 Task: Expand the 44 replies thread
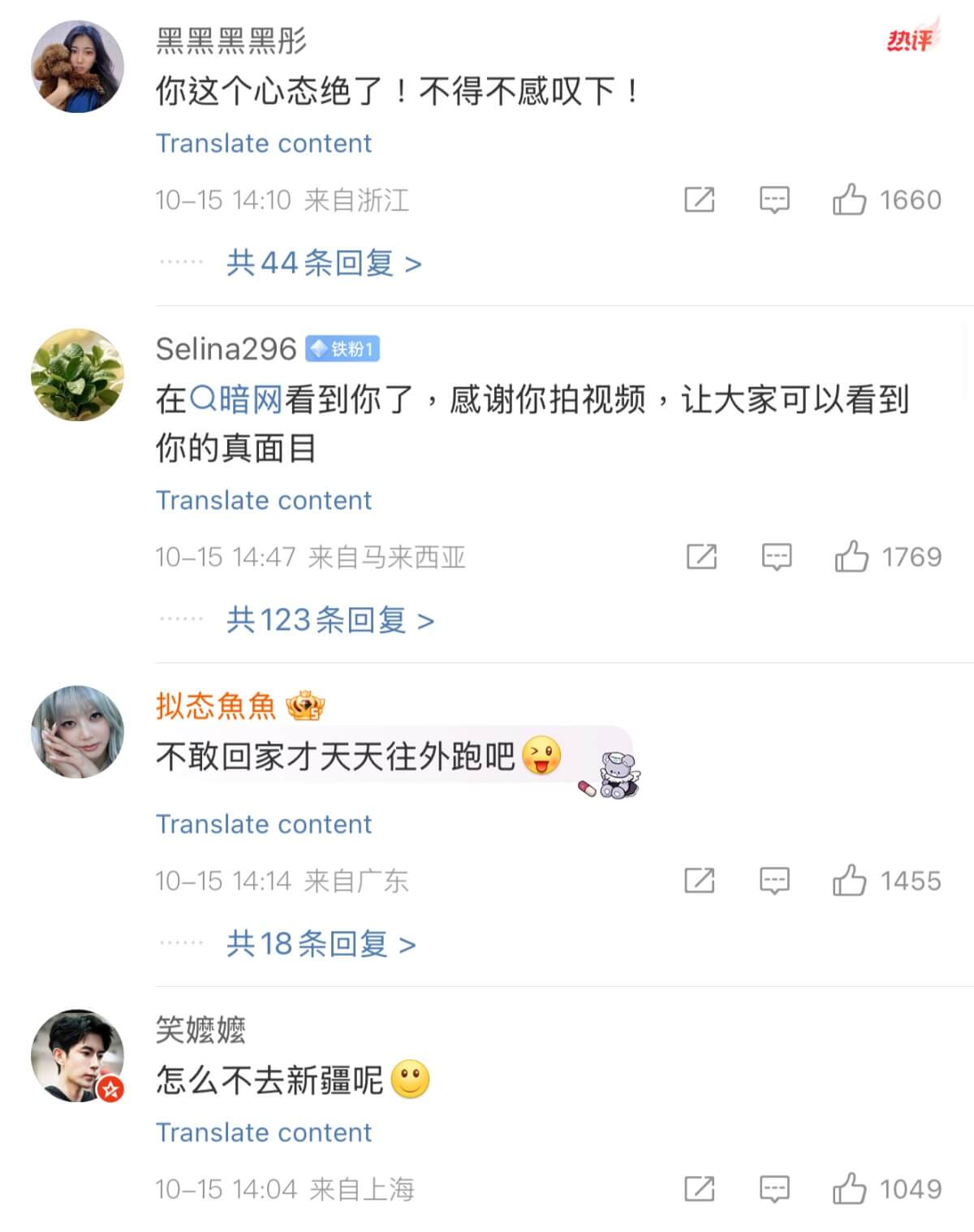[323, 263]
